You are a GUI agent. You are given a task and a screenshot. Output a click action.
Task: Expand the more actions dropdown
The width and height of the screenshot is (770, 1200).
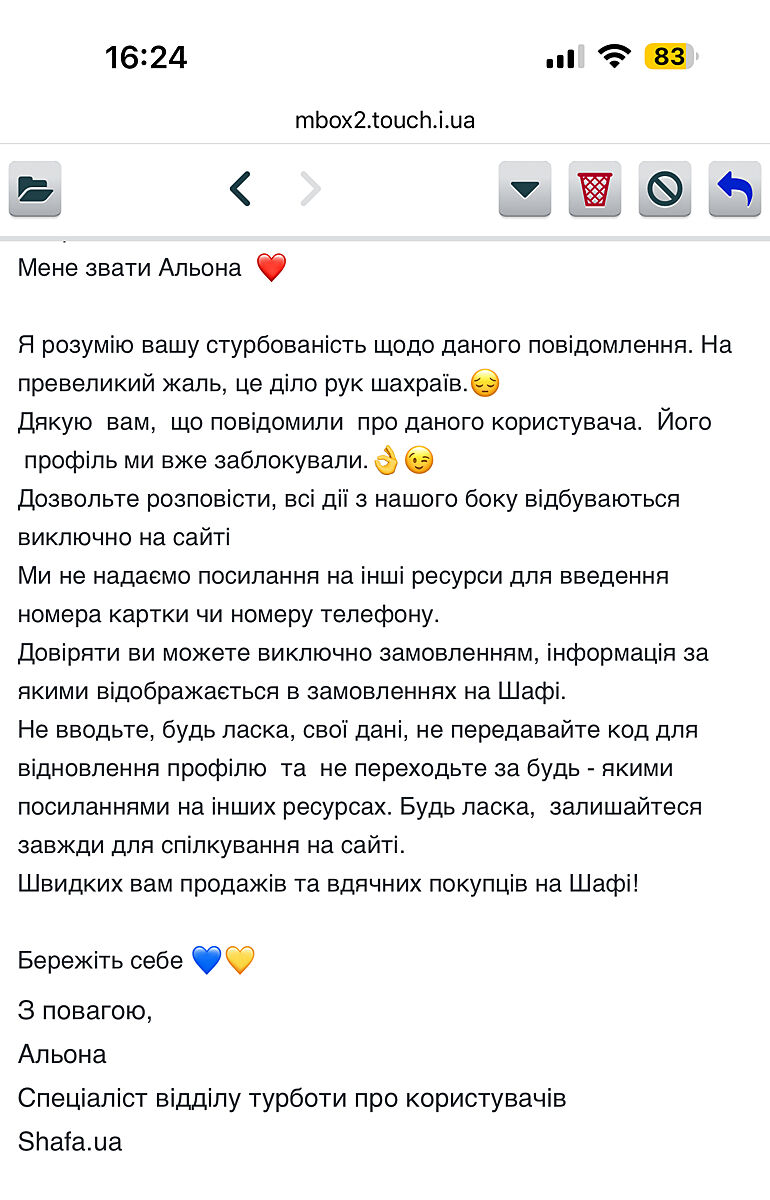525,188
